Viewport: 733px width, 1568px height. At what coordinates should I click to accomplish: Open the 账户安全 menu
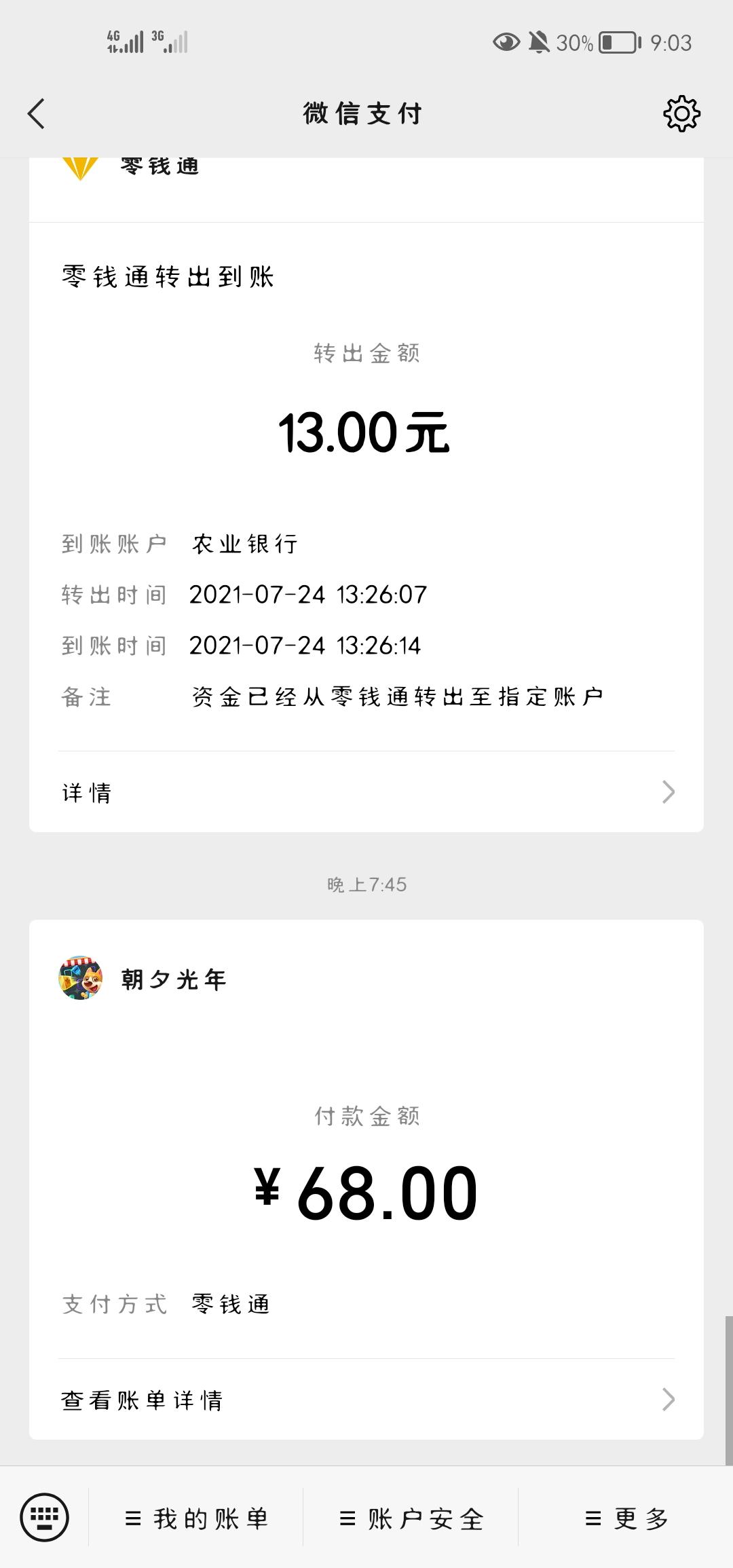coord(411,1518)
